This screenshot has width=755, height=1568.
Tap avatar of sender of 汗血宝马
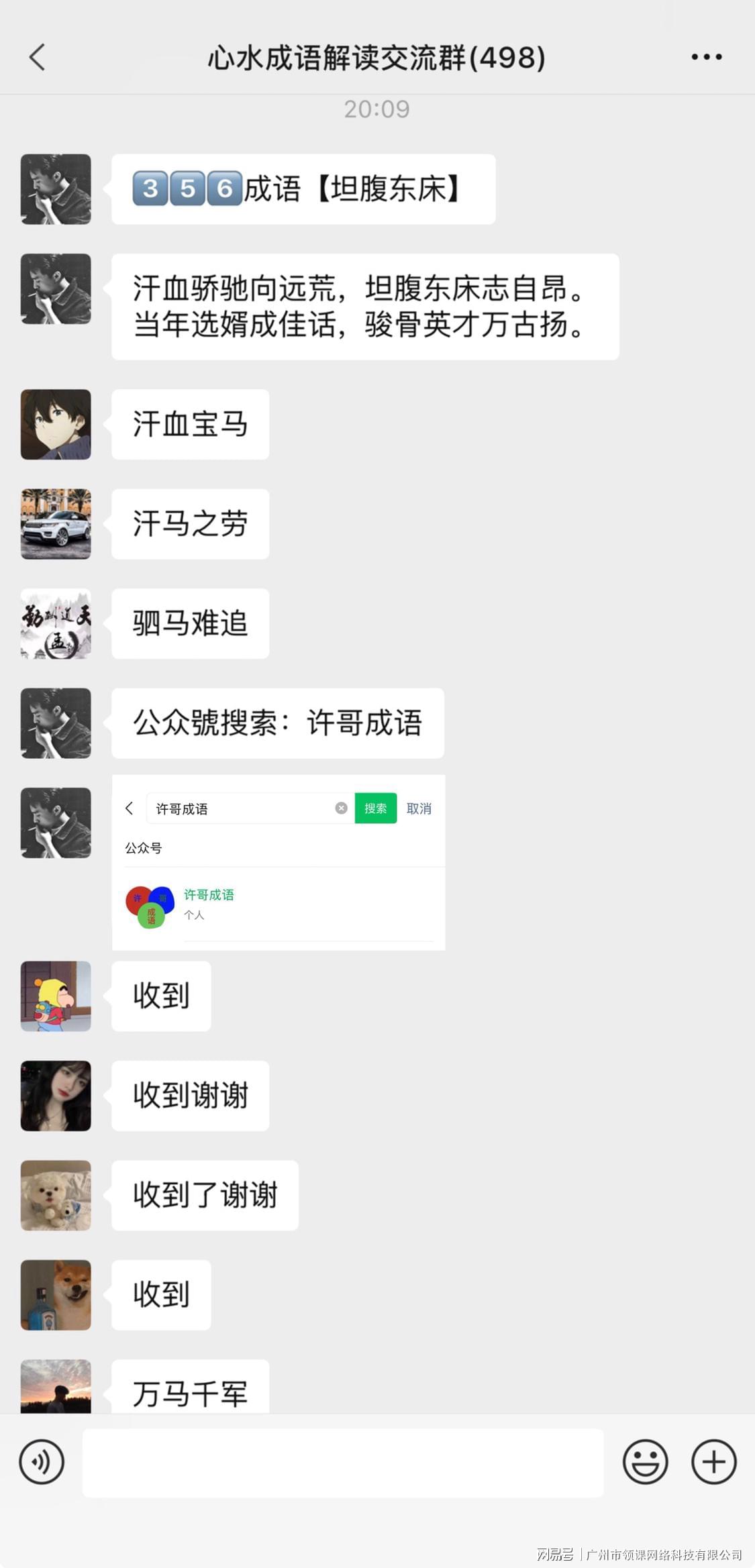point(56,424)
